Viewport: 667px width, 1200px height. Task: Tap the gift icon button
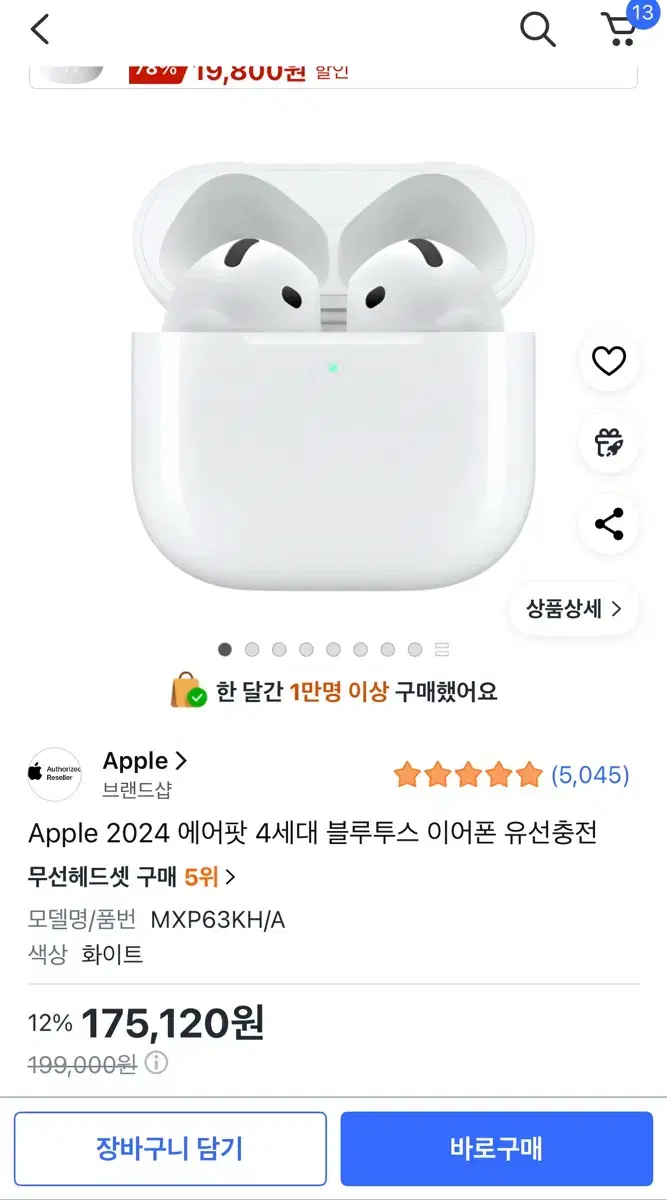[x=609, y=442]
